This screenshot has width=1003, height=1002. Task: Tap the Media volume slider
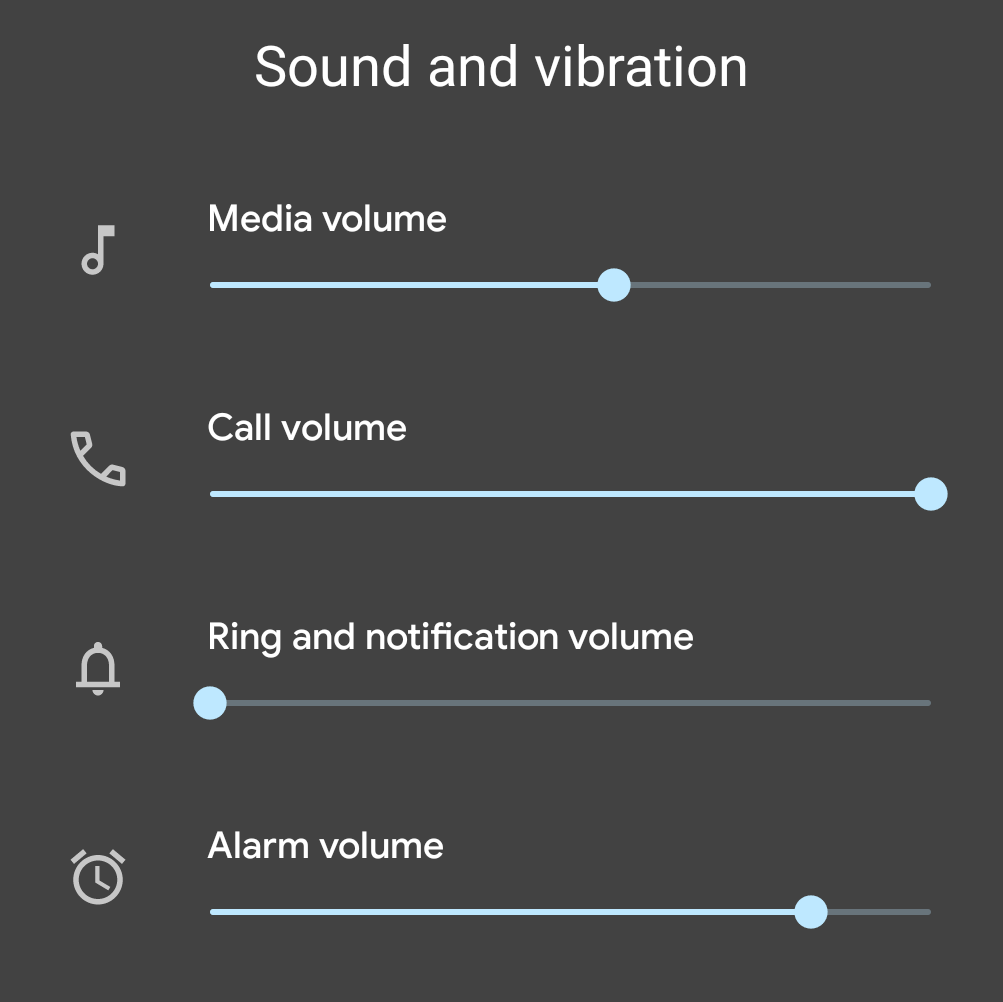[613, 285]
